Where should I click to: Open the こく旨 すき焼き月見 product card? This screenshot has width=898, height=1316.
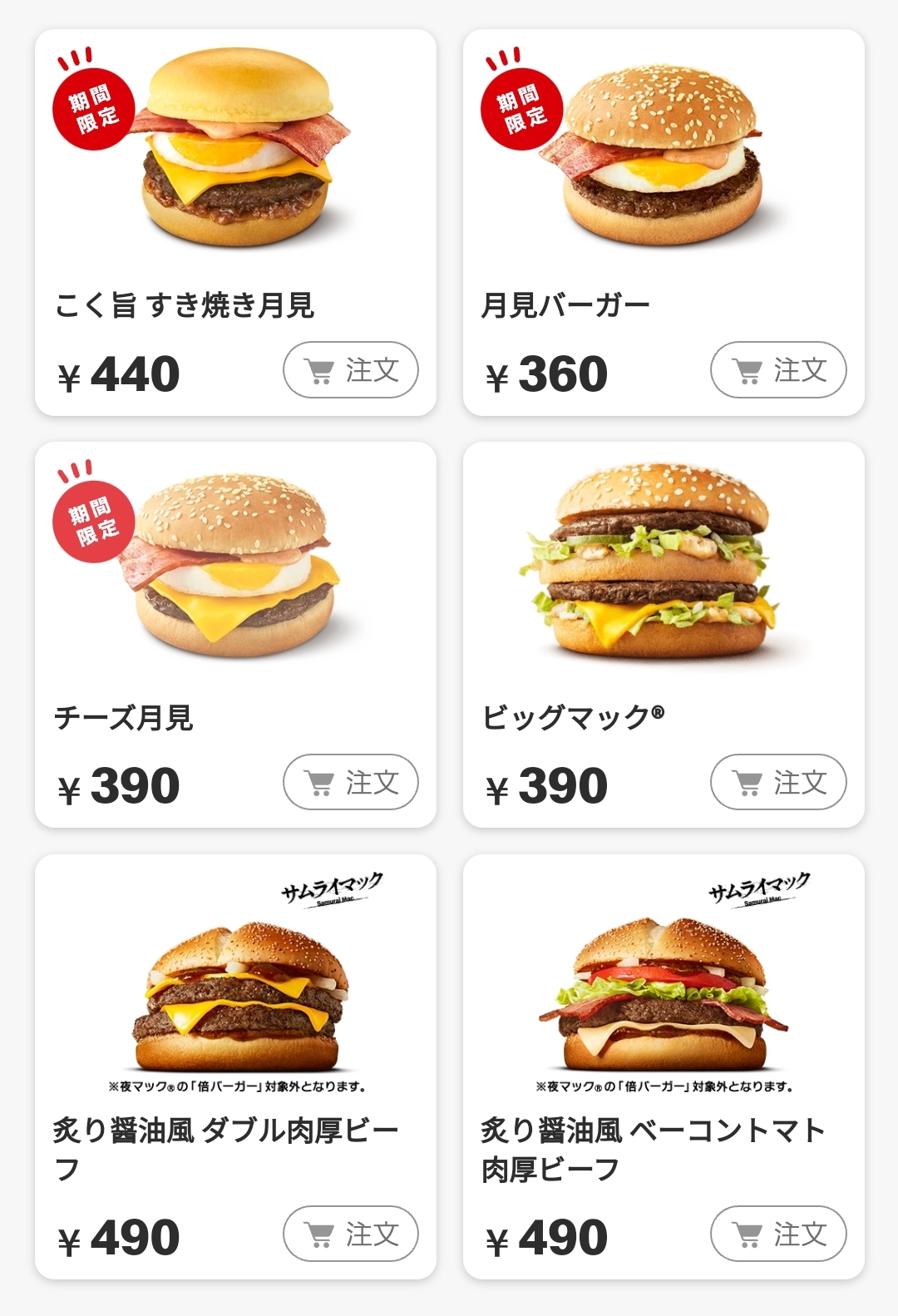(235, 166)
